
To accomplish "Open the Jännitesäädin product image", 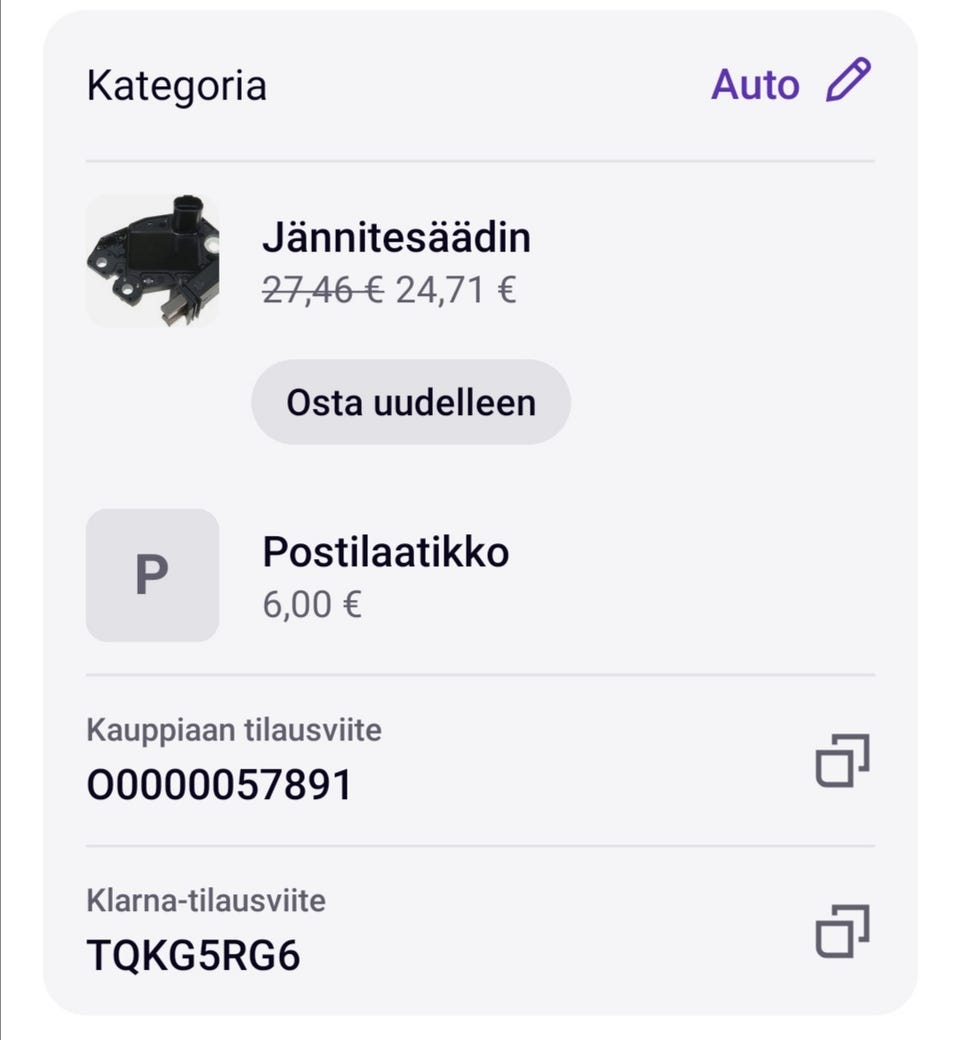I will [x=152, y=260].
